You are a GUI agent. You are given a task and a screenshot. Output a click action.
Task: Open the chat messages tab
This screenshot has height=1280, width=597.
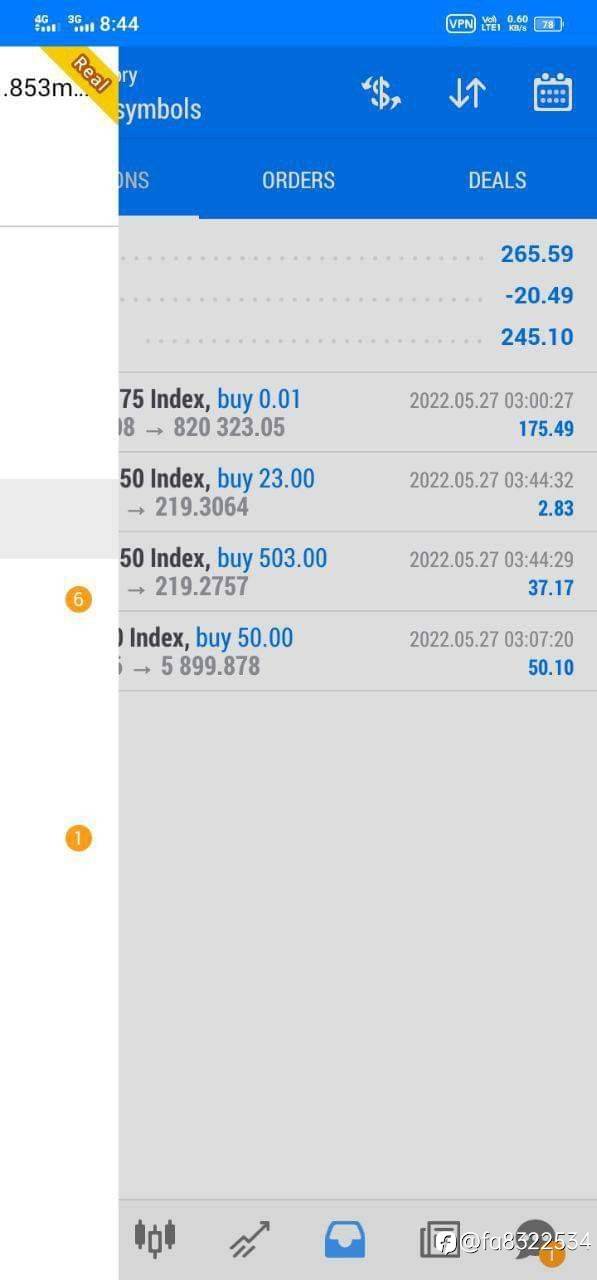pyautogui.click(x=536, y=1240)
